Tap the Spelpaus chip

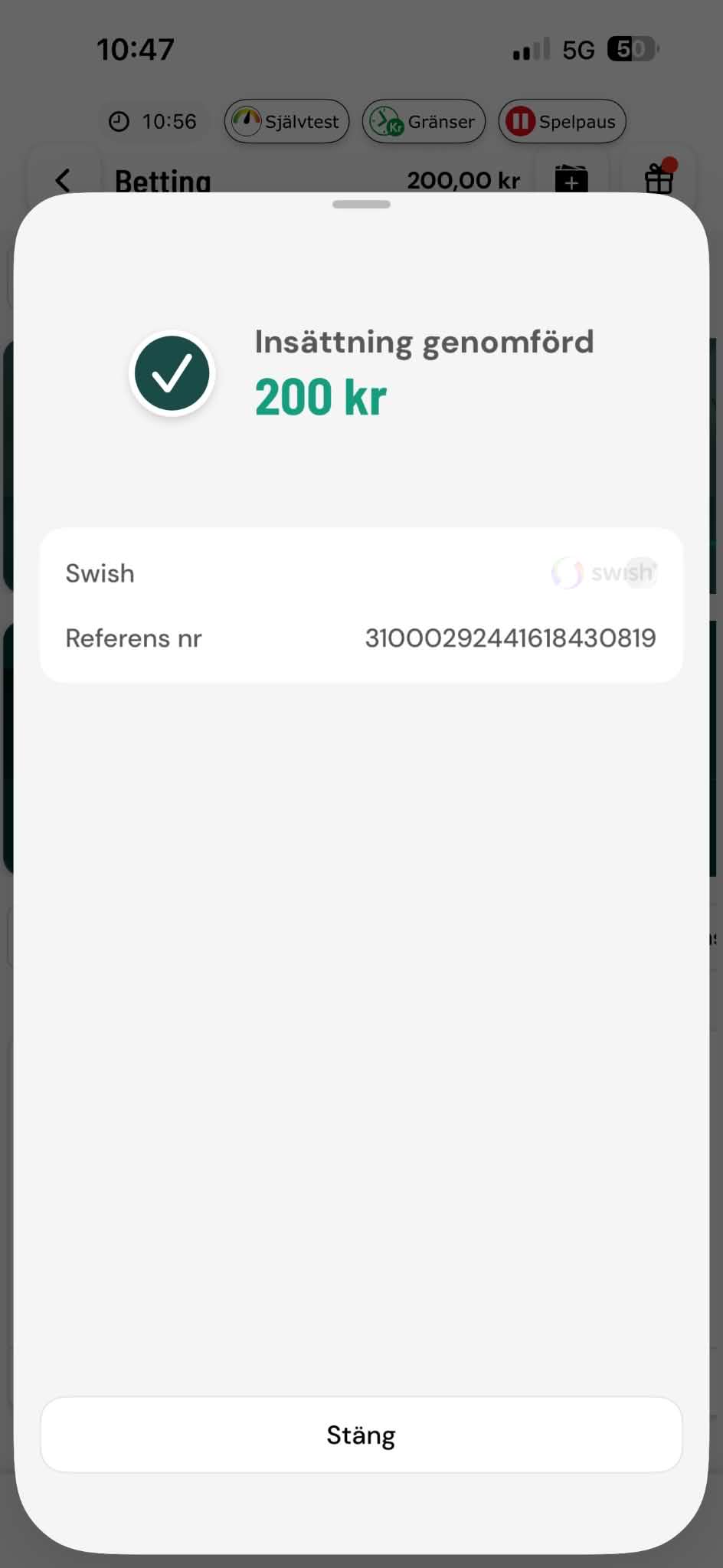point(562,121)
